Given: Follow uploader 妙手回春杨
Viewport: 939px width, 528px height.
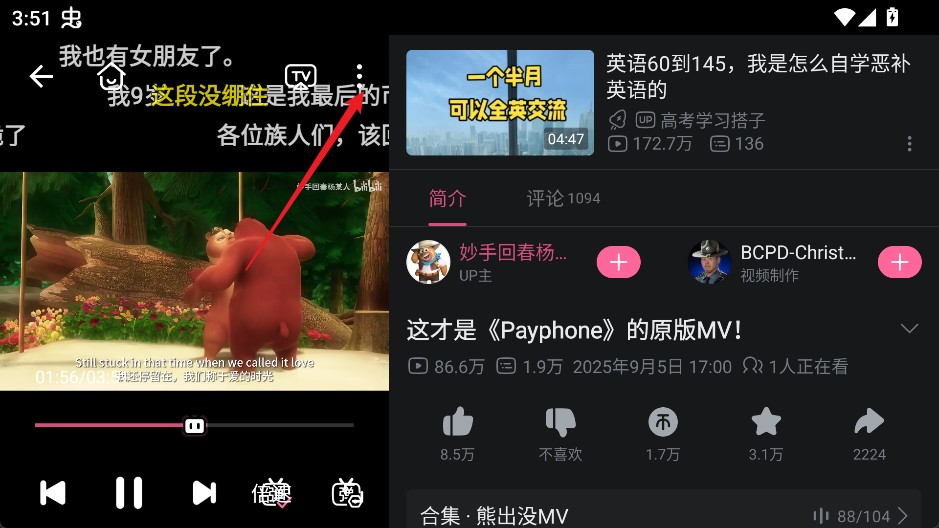Looking at the screenshot, I should pos(618,262).
